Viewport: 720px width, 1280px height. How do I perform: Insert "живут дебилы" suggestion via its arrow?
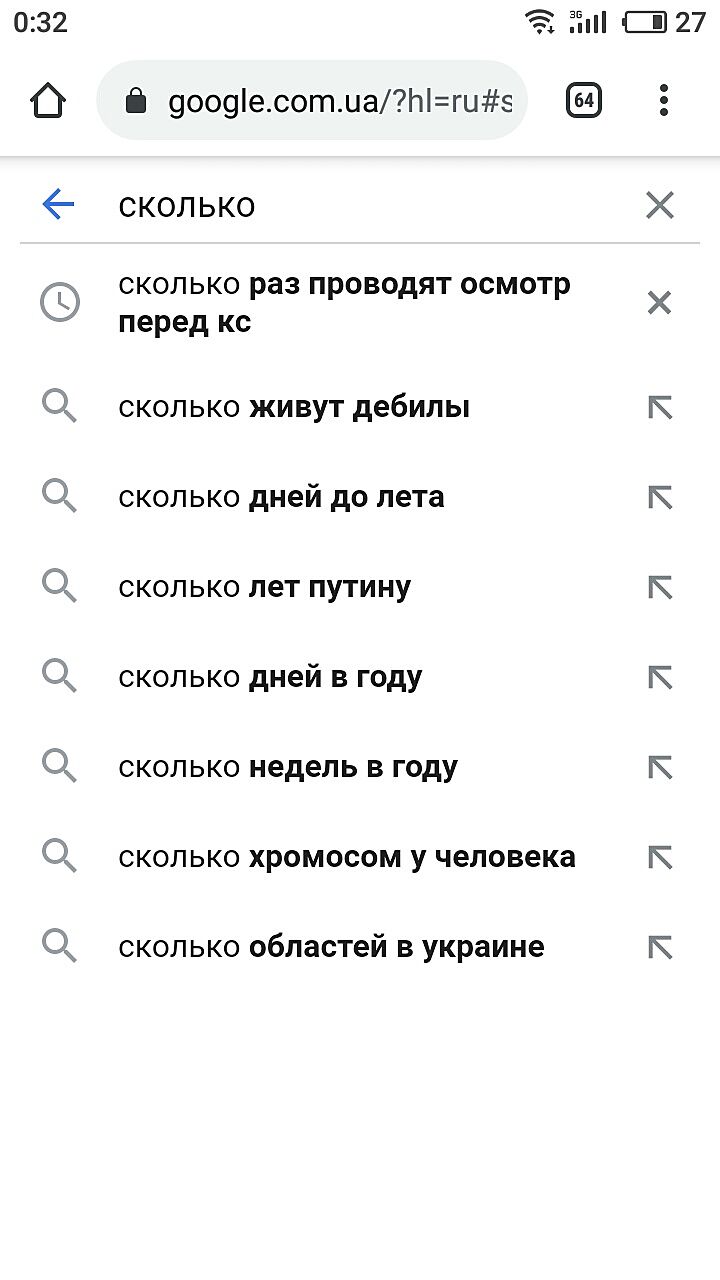(x=659, y=408)
